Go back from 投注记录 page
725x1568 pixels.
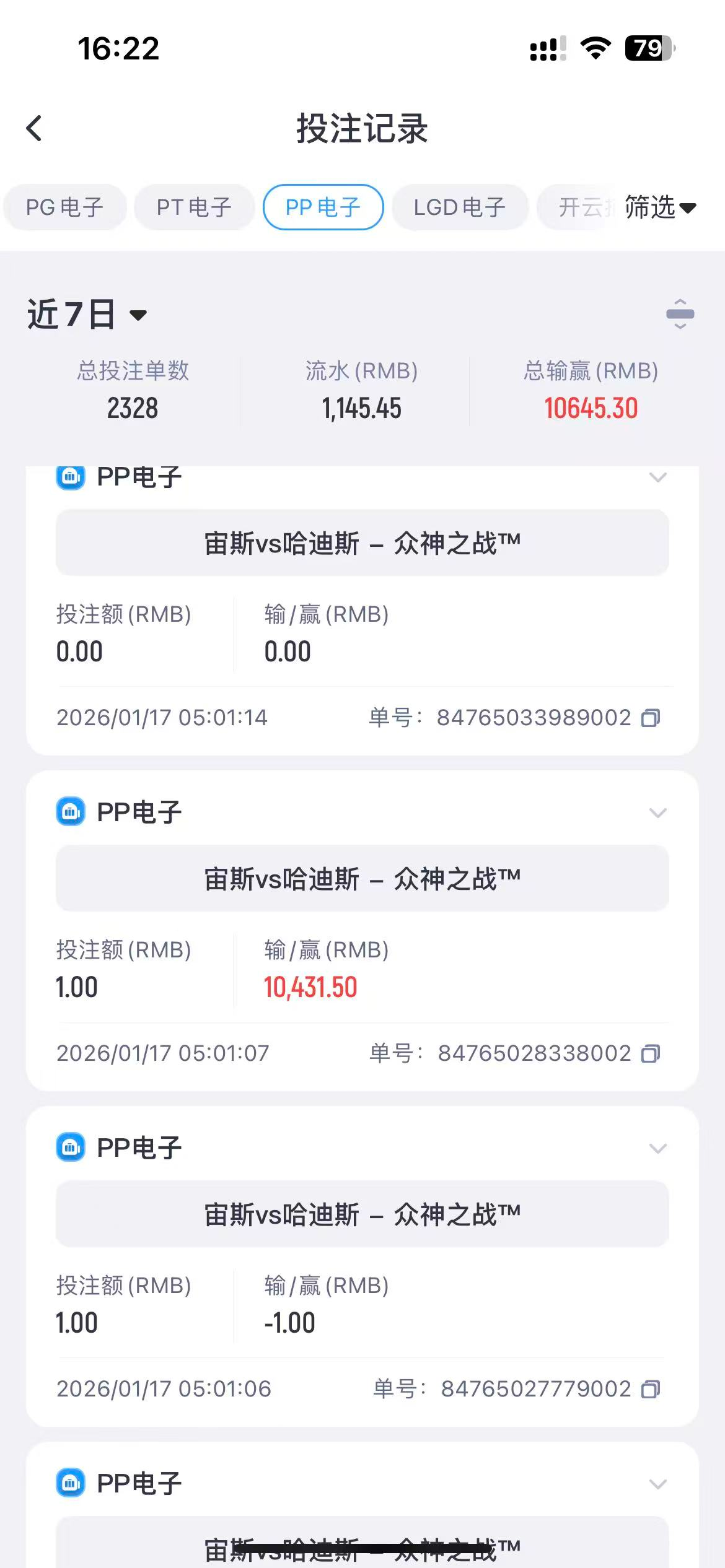[x=35, y=129]
